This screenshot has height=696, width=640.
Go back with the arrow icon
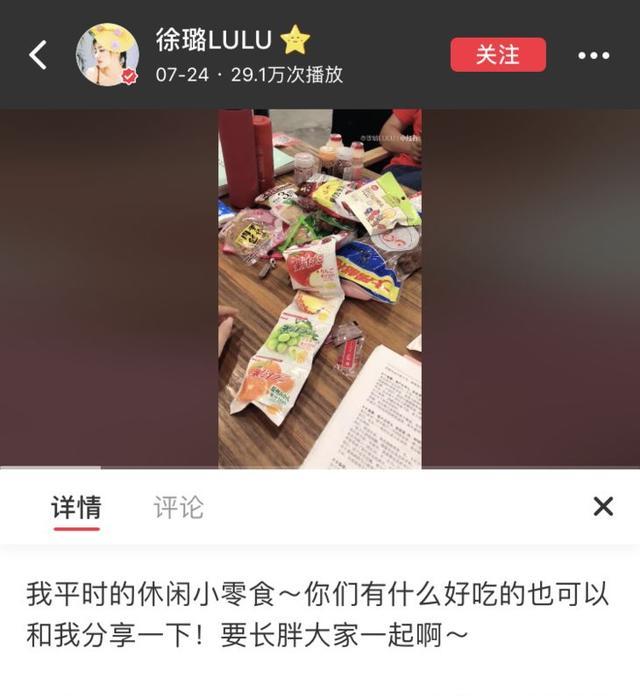(x=38, y=55)
